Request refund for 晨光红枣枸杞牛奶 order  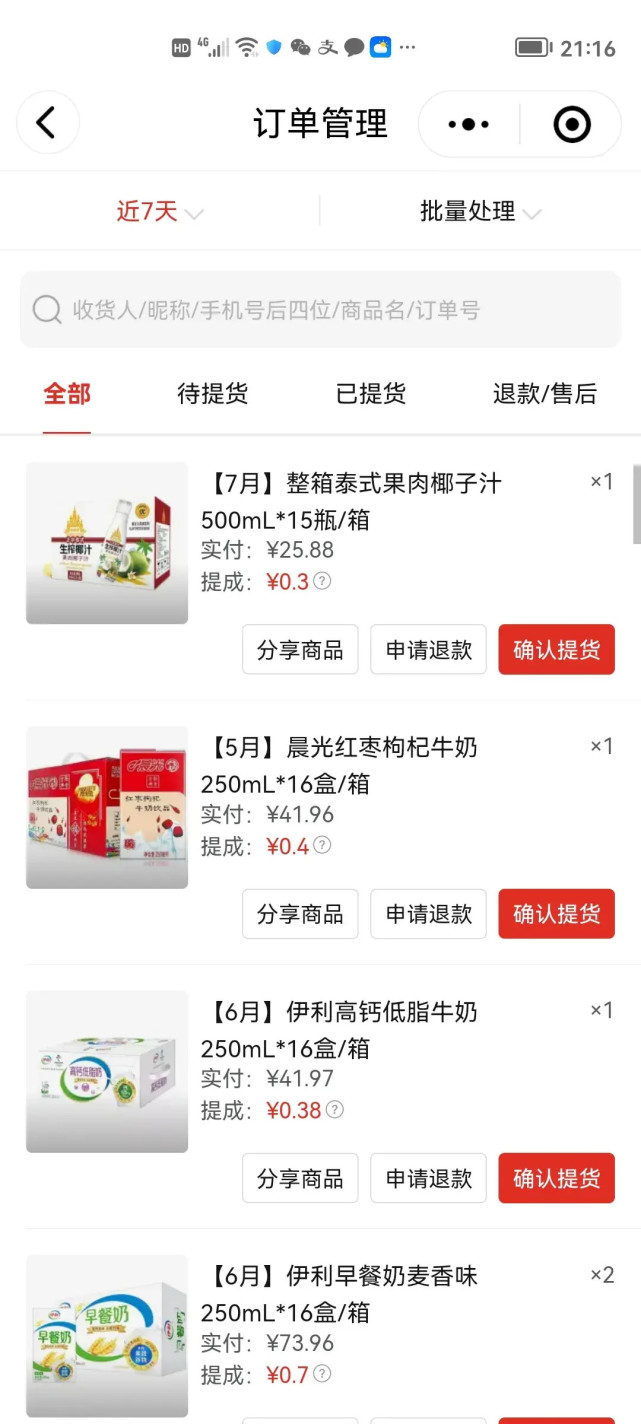coord(429,914)
